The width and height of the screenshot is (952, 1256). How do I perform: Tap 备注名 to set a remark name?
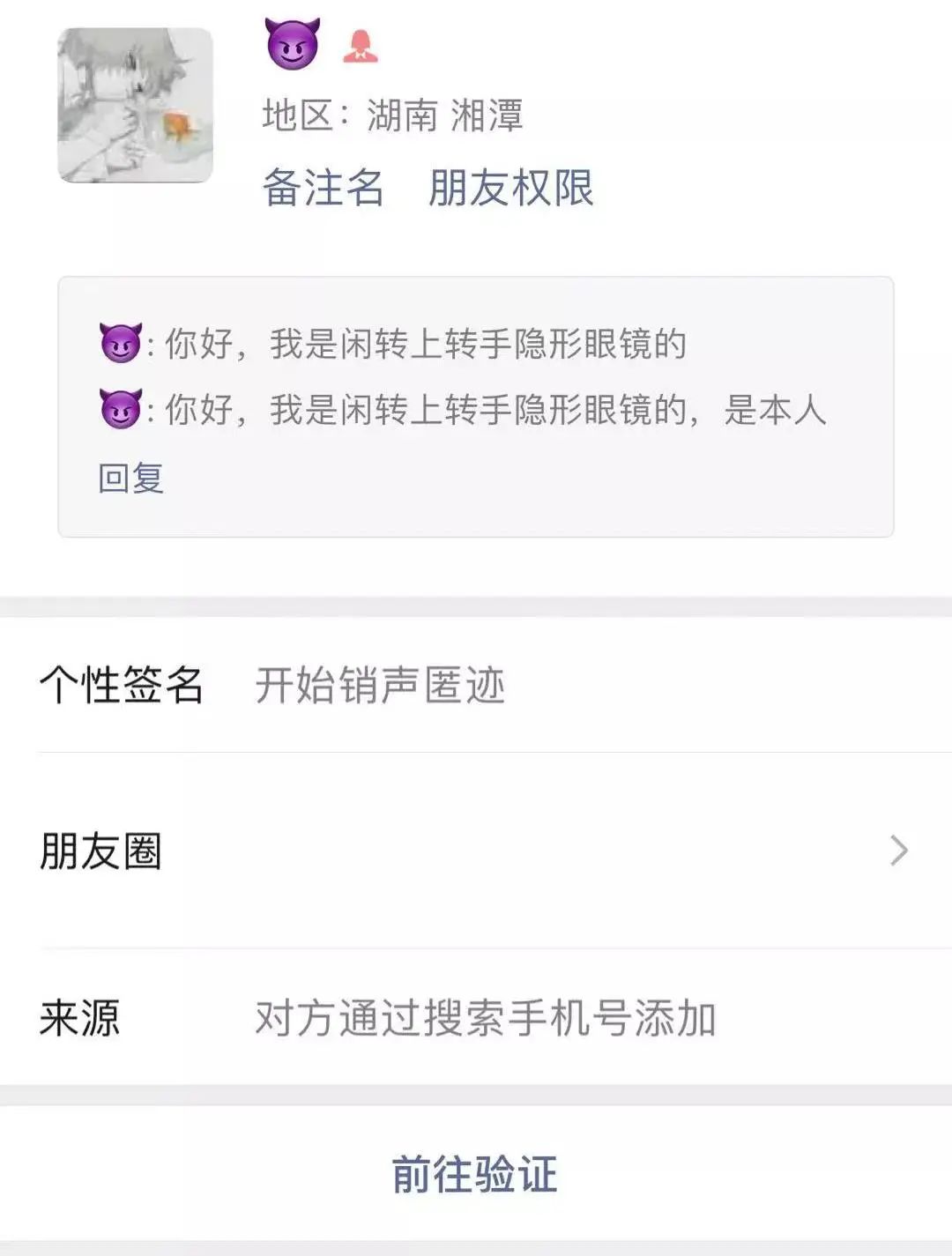pyautogui.click(x=323, y=188)
